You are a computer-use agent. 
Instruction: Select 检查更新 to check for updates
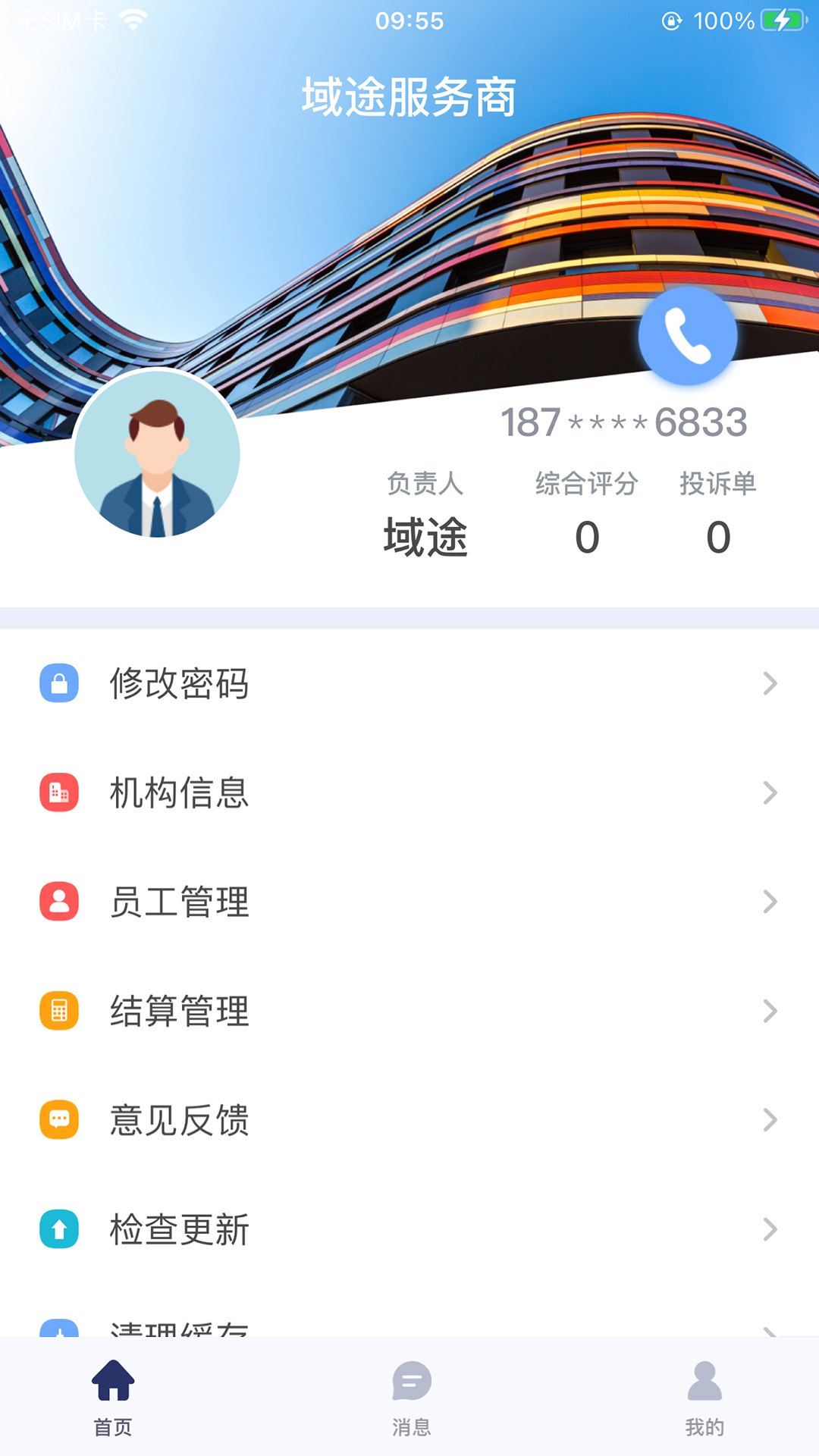pos(180,1229)
